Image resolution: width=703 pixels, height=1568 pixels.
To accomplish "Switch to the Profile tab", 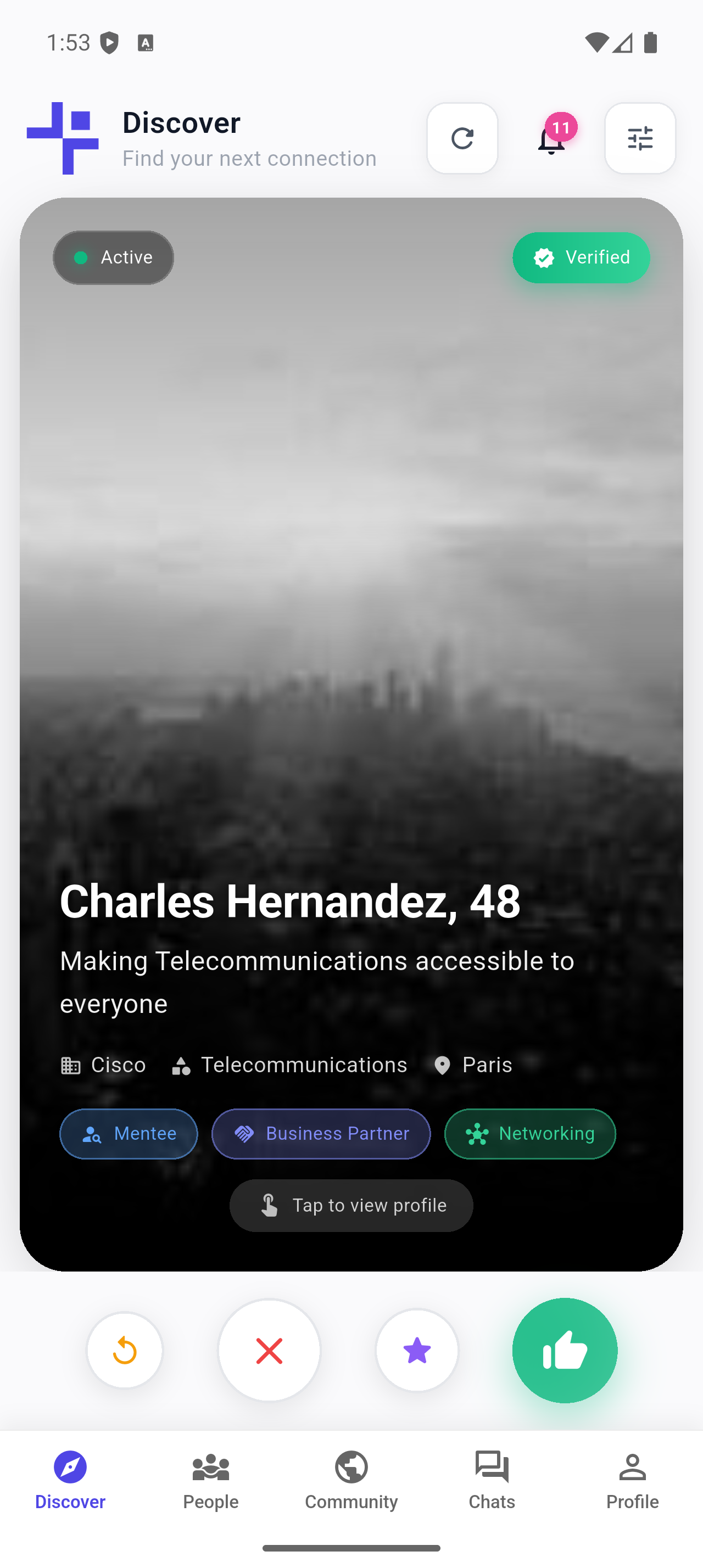I will pos(632,1480).
